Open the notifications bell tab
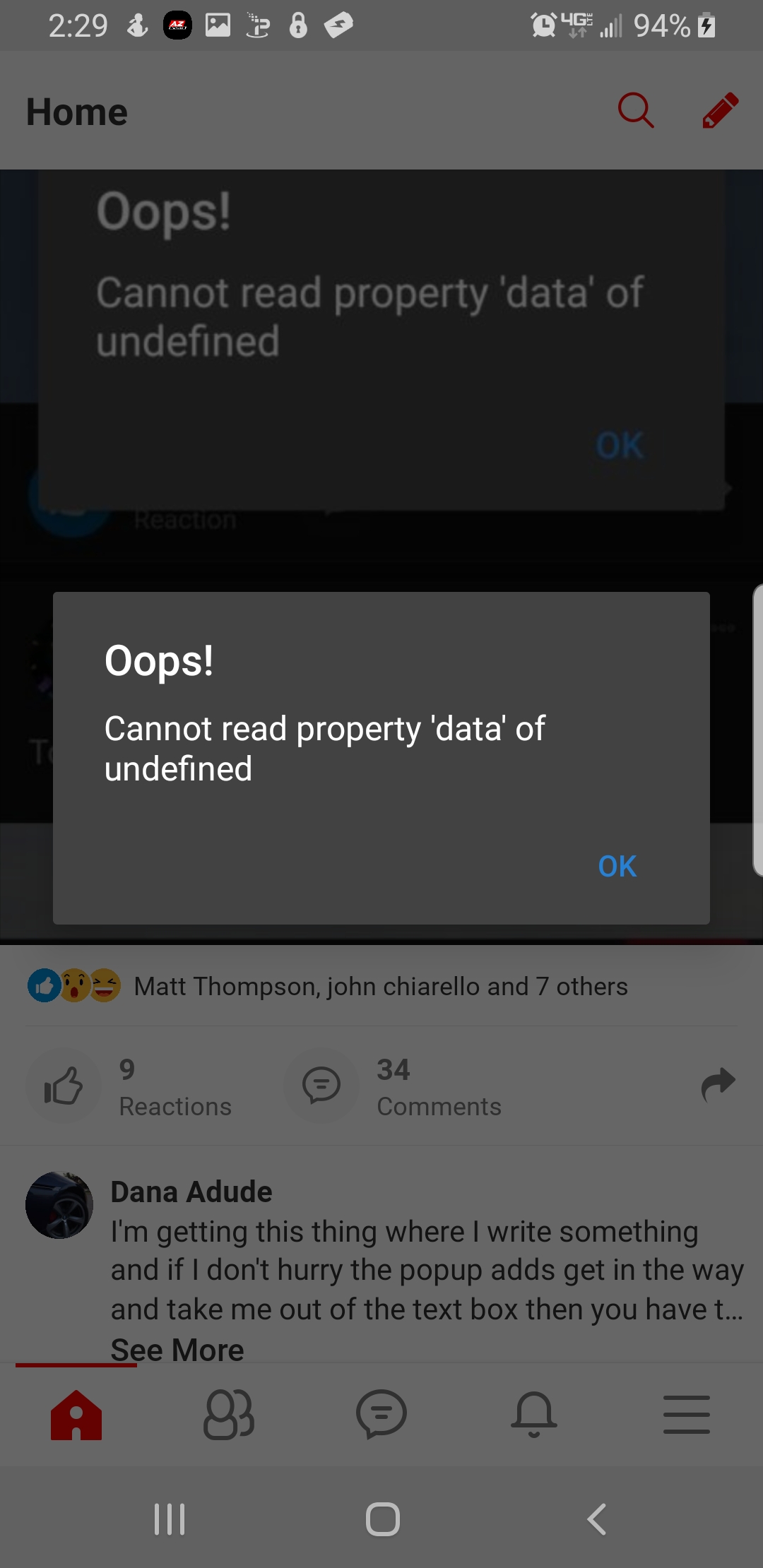763x1568 pixels. point(534,1415)
